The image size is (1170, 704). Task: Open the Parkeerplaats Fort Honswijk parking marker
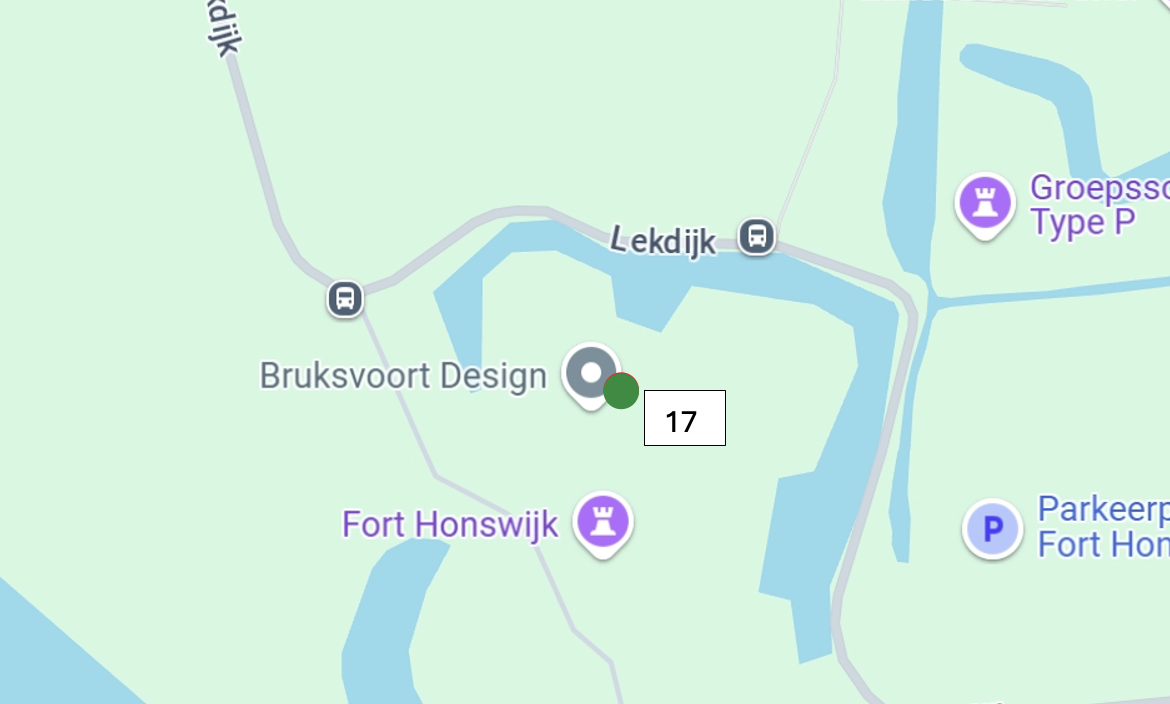[992, 528]
